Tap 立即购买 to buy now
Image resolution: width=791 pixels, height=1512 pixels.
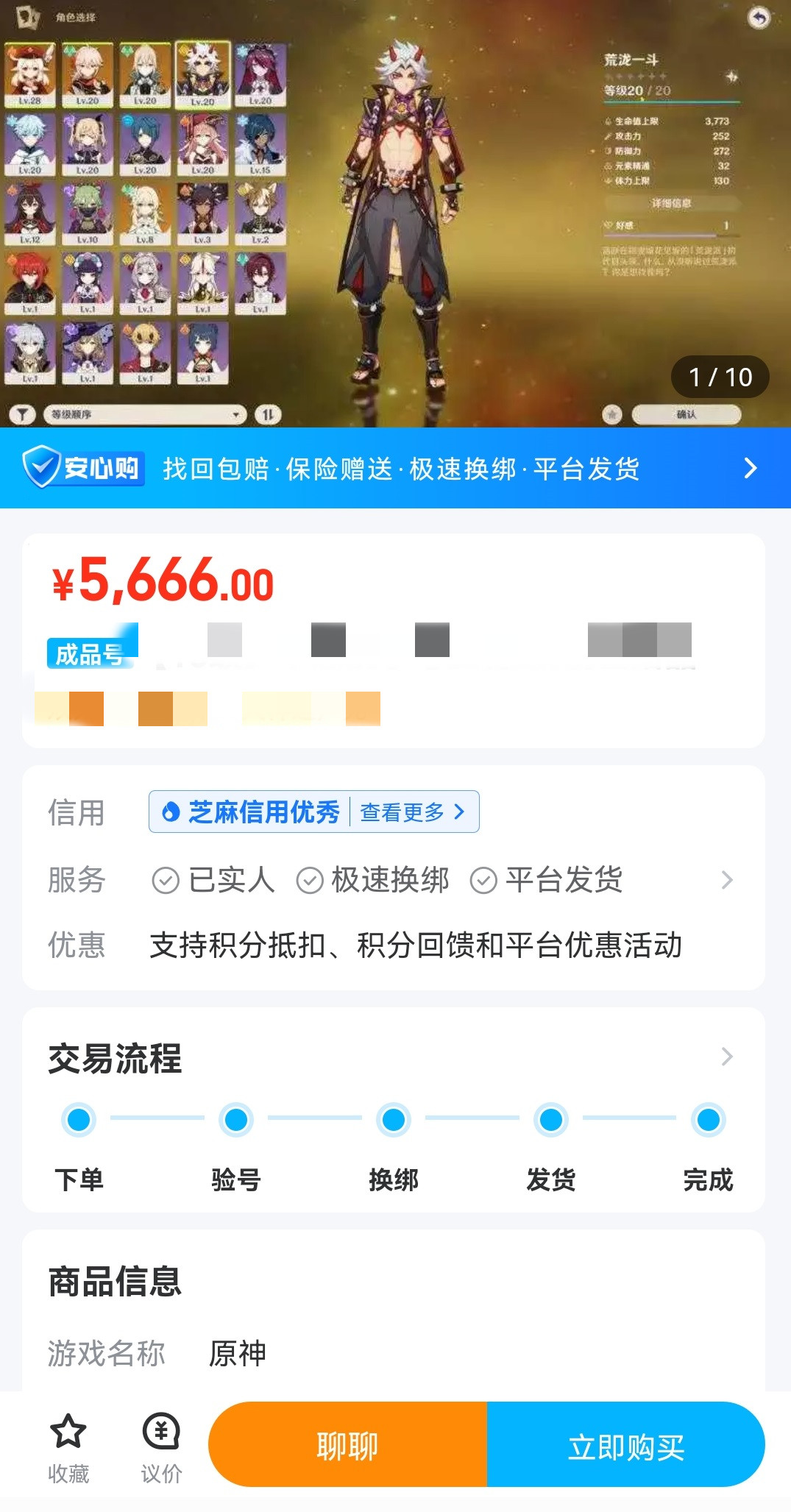coord(625,1446)
